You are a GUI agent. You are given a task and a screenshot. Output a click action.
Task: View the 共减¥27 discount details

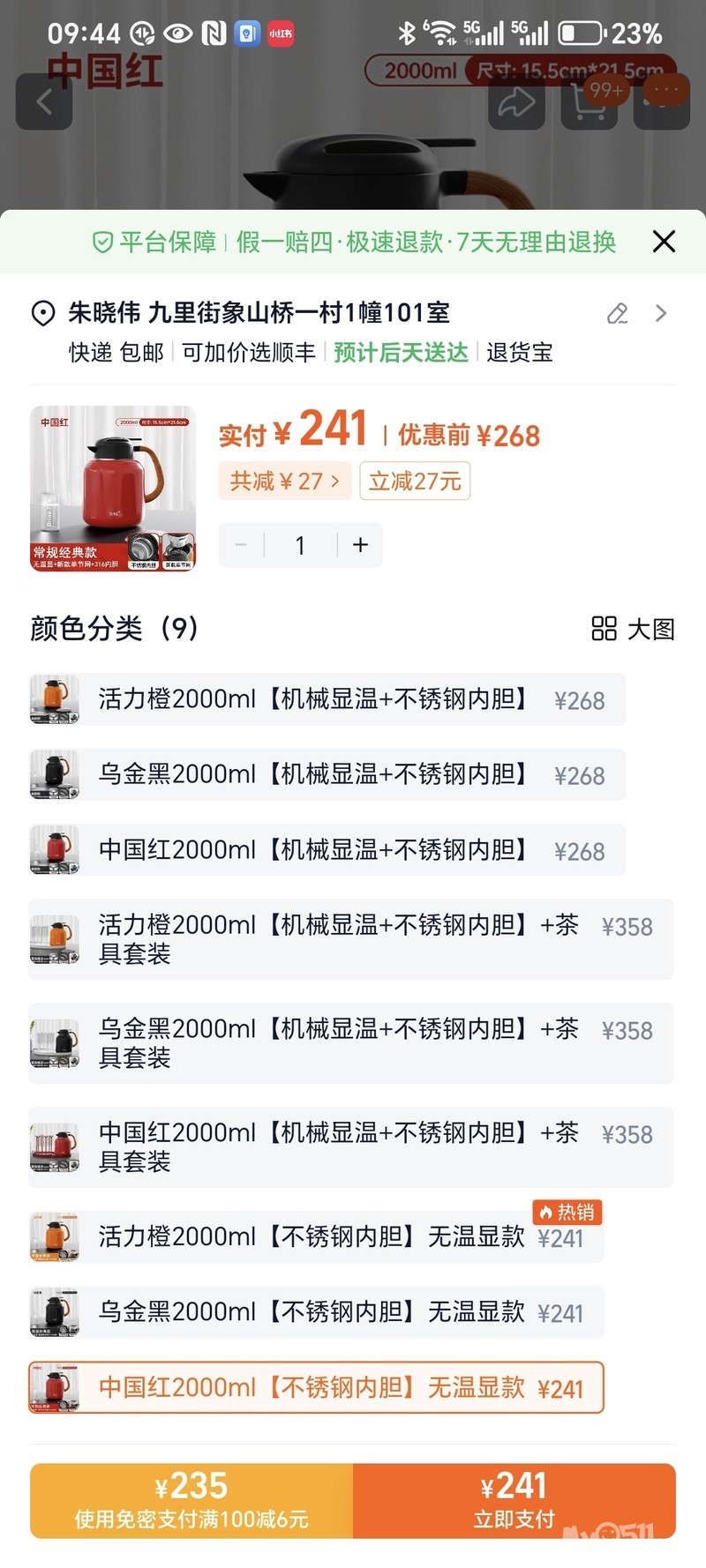[284, 482]
